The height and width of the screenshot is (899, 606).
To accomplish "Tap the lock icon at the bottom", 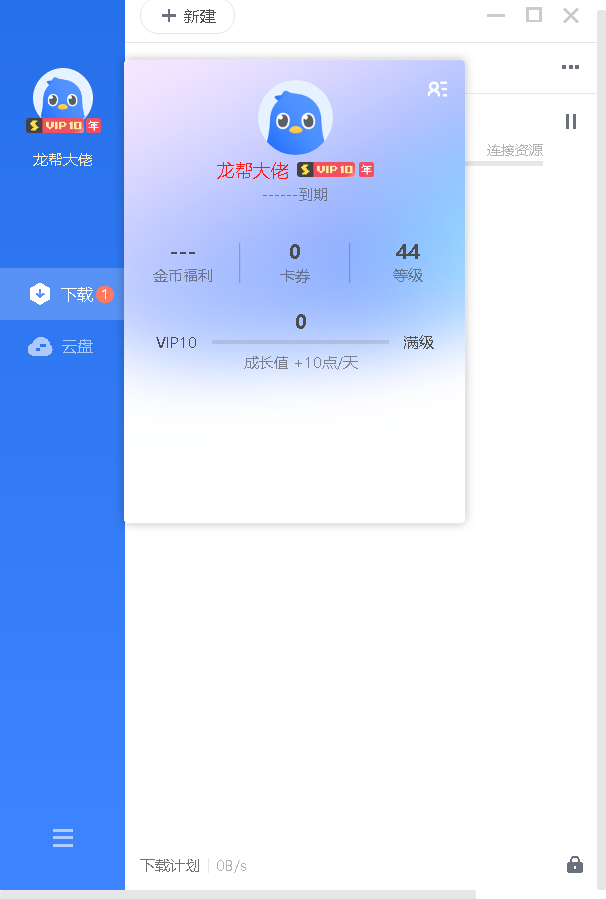I will 575,865.
